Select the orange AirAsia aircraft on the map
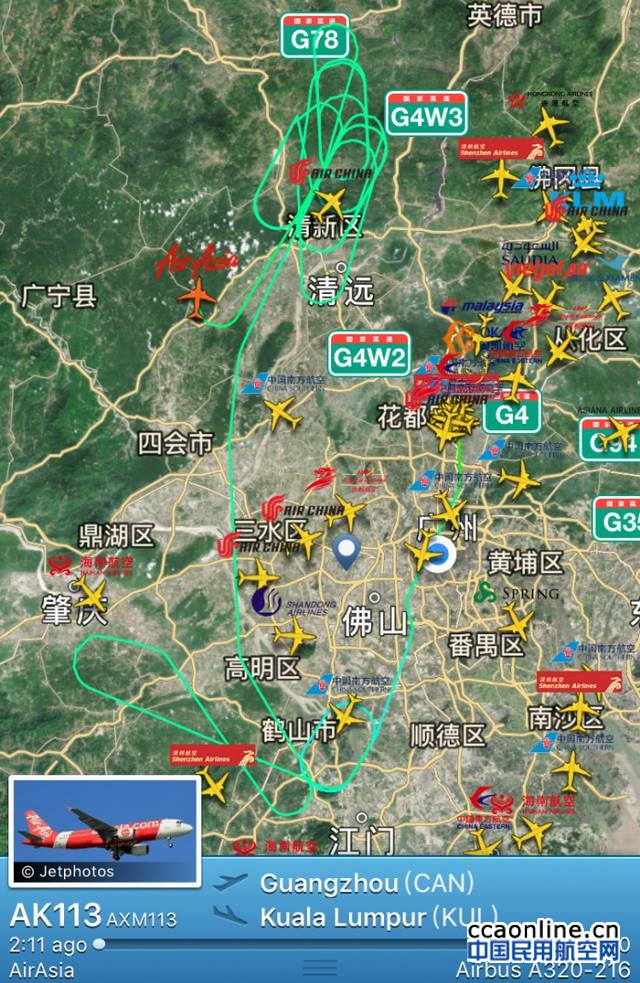640x983 pixels. 200,298
